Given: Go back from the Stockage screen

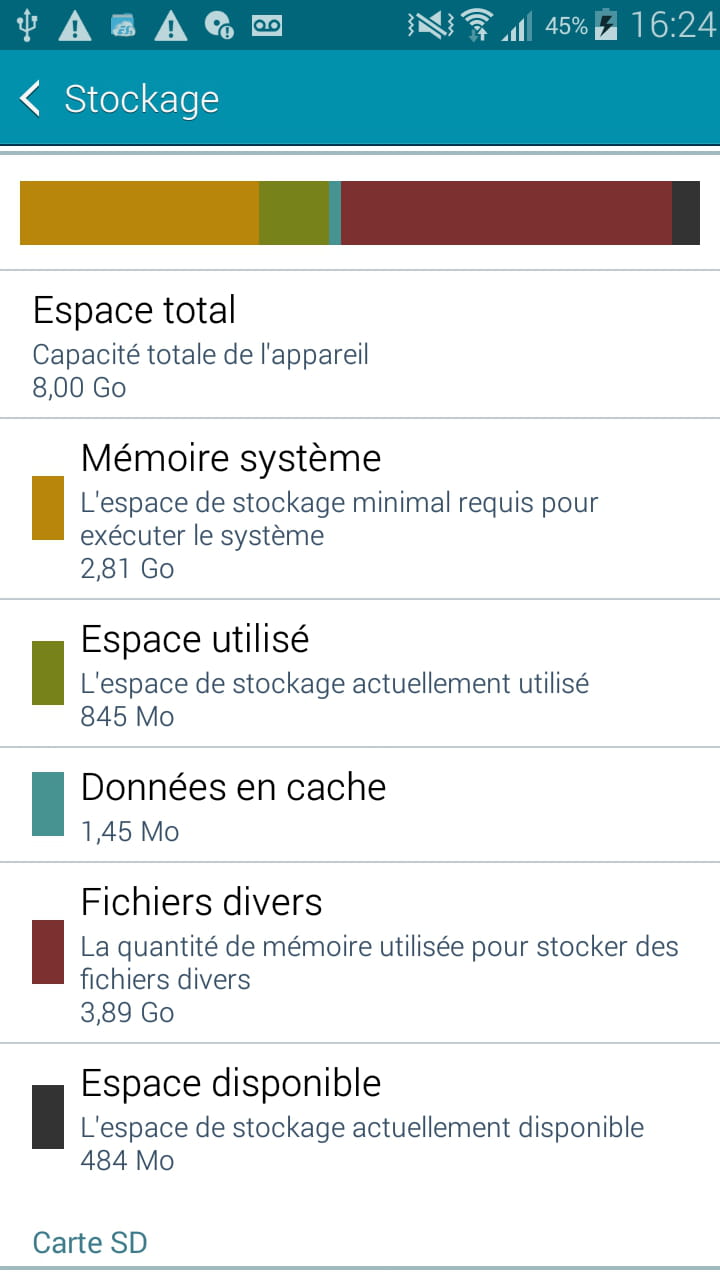Looking at the screenshot, I should click(30, 99).
